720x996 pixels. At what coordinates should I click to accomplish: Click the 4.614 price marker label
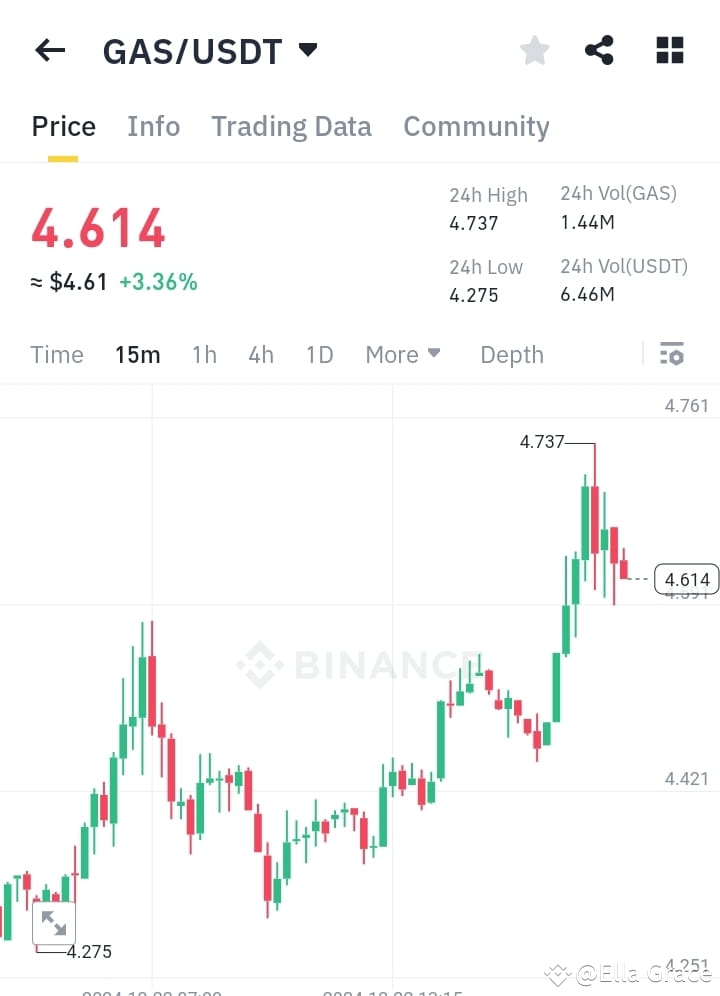[x=686, y=579]
